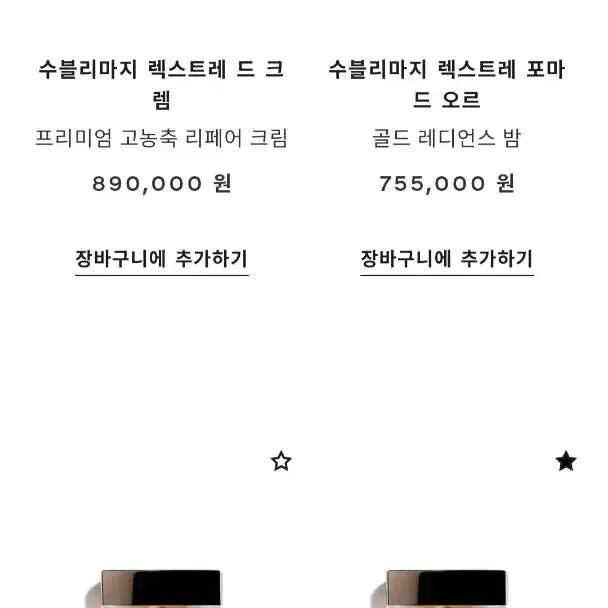608x608 pixels.
Task: Tap the outlined wishlist star
Action: 281,461
